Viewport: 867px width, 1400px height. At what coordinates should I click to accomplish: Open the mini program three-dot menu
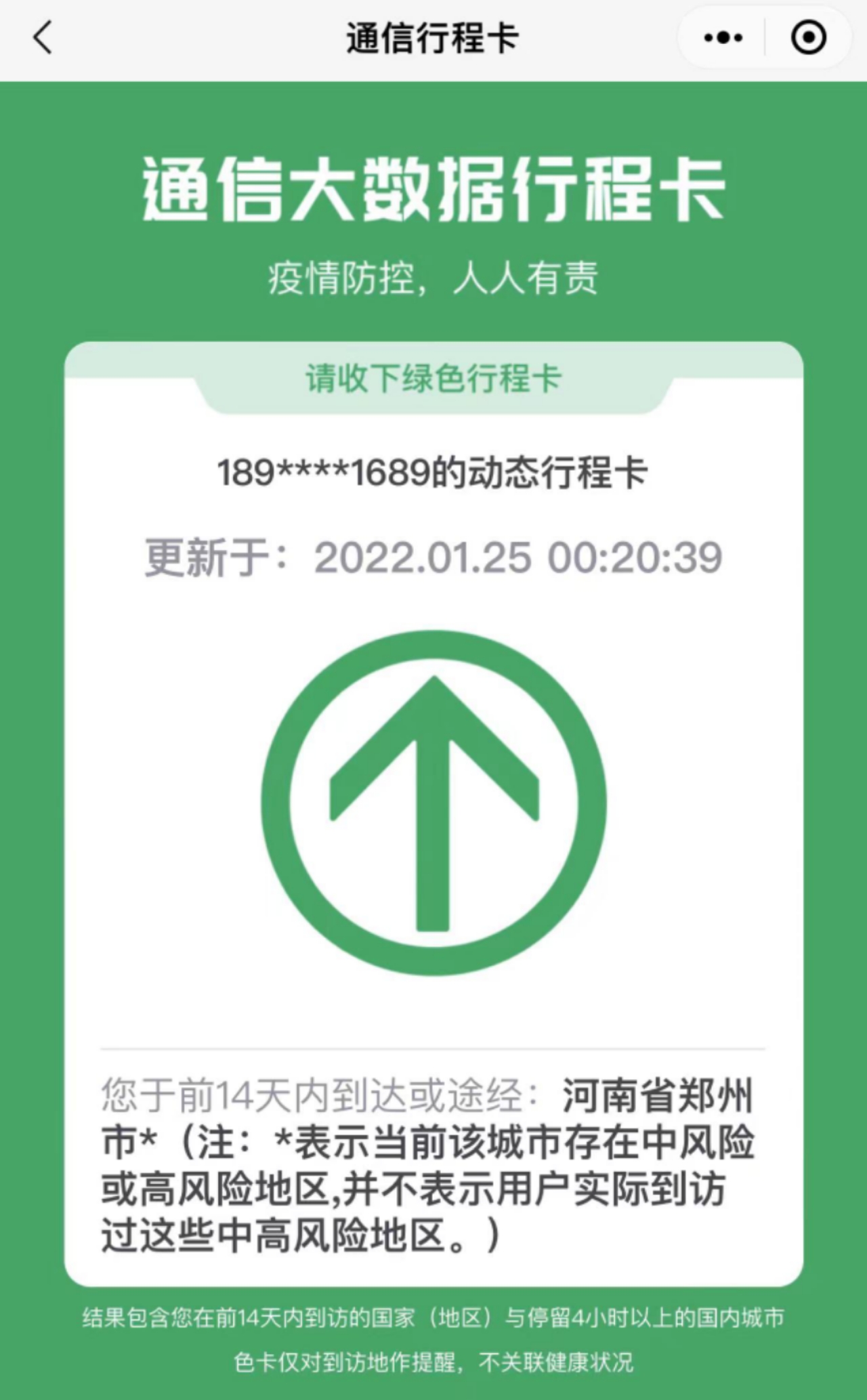click(723, 38)
